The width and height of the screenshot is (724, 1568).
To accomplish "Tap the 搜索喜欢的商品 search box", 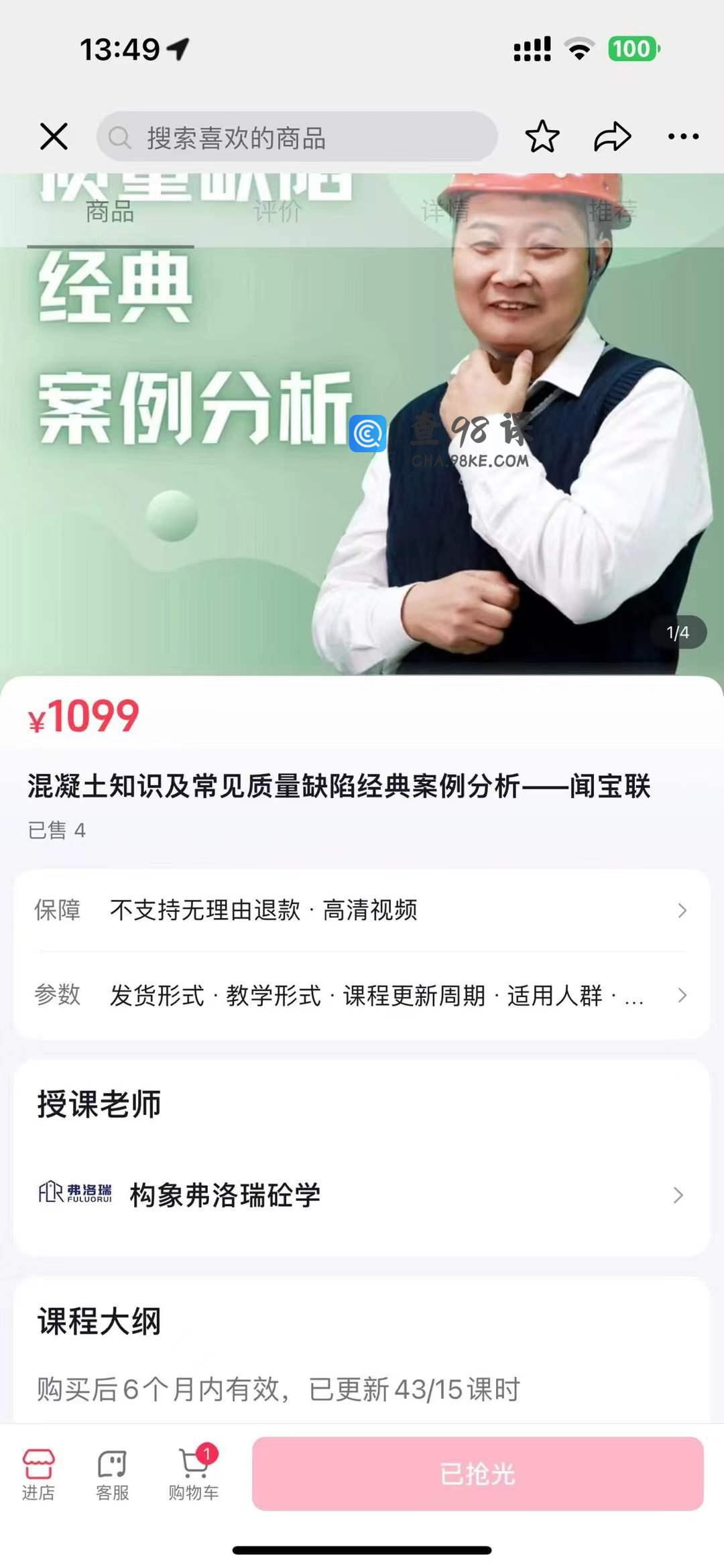I will coord(297,137).
